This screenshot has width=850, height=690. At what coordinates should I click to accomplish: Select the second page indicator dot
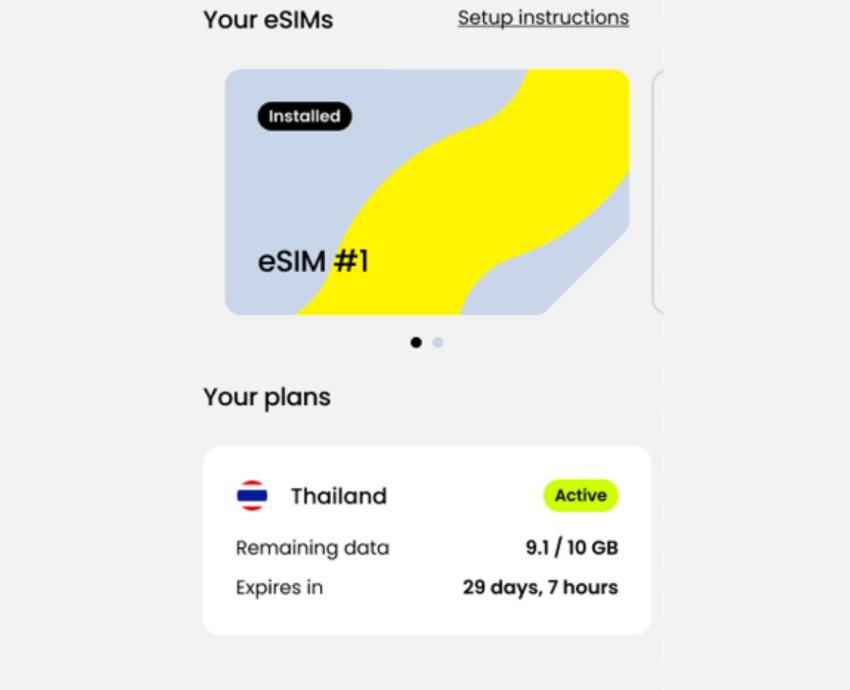click(438, 342)
